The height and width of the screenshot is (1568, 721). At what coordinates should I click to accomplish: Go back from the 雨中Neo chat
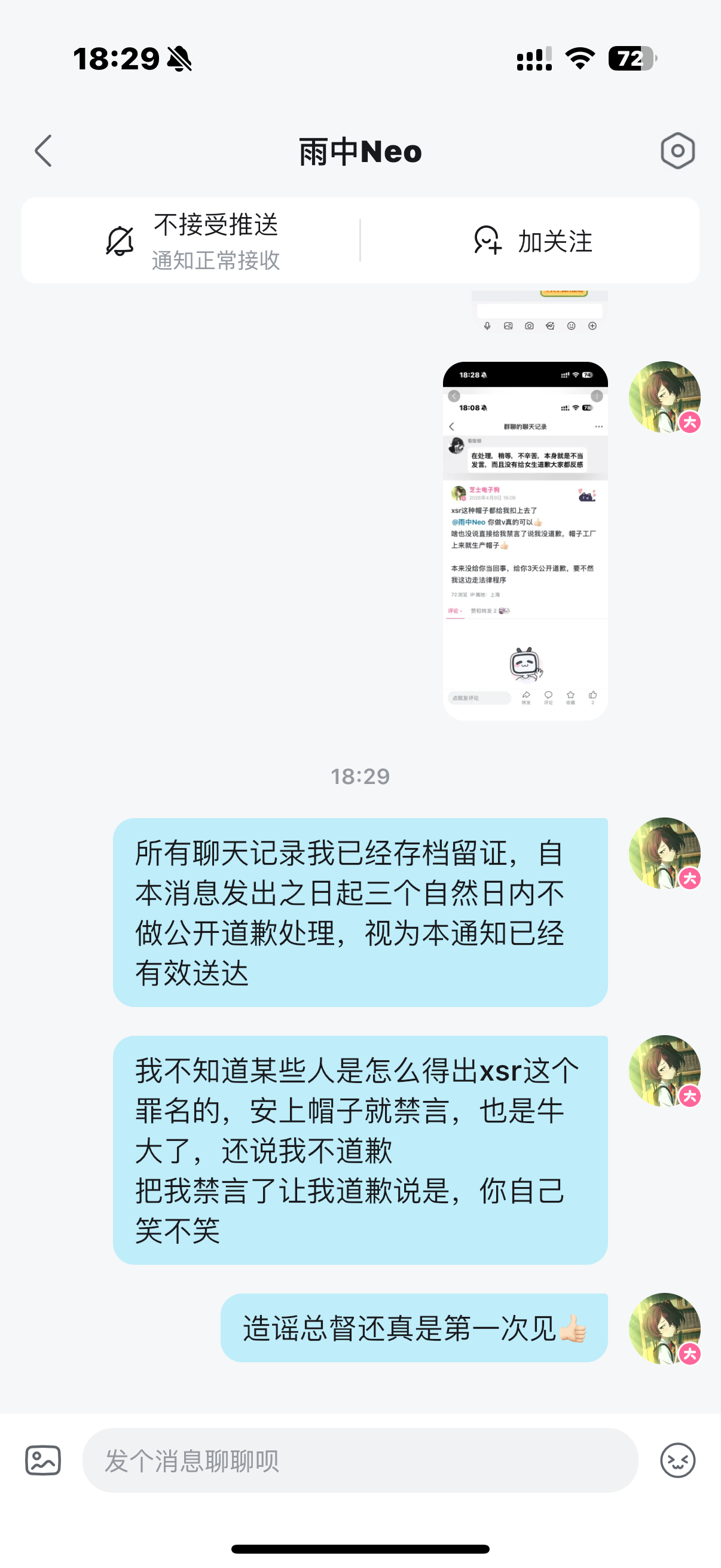pos(43,151)
